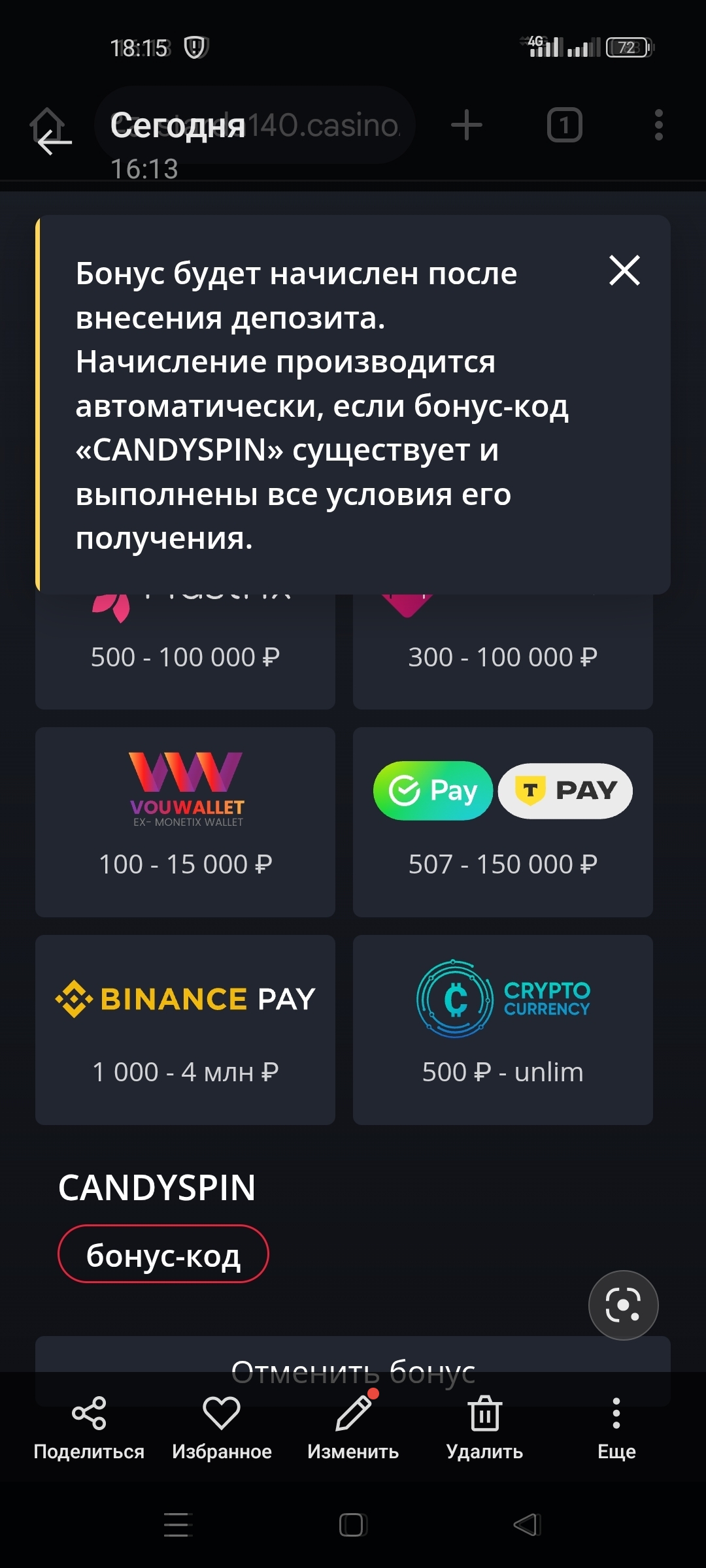Open the Изменить editing tool

[x=353, y=1428]
